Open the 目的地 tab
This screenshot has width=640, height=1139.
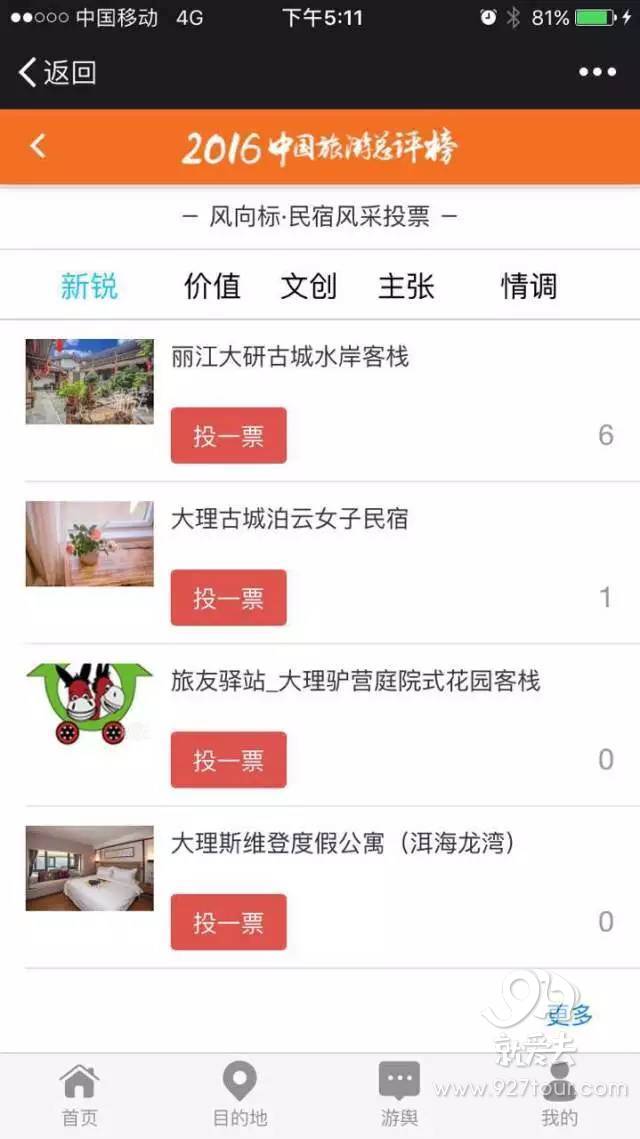click(240, 1095)
